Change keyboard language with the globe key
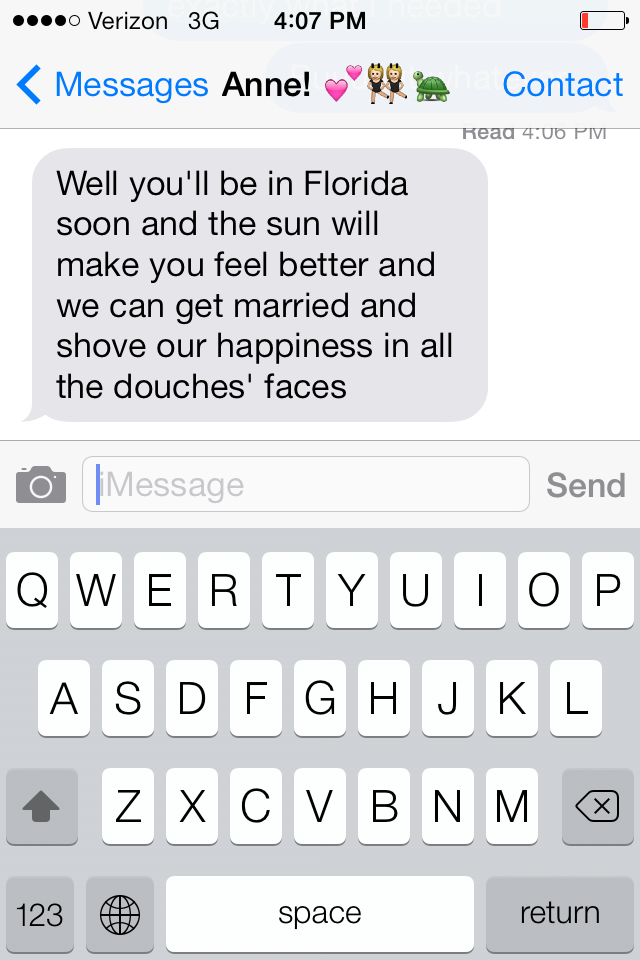 120,914
